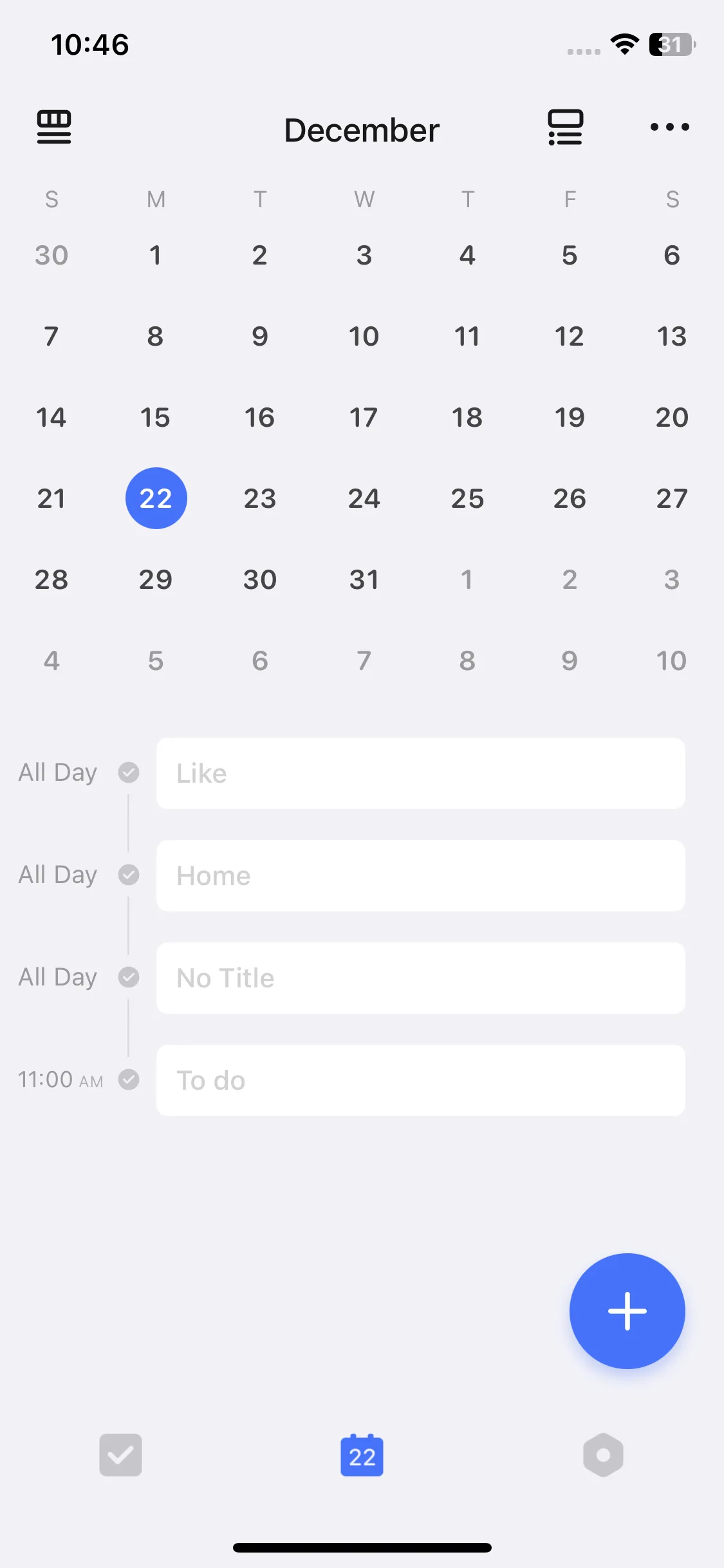
Task: Open the "No Title" task
Action: tap(420, 978)
